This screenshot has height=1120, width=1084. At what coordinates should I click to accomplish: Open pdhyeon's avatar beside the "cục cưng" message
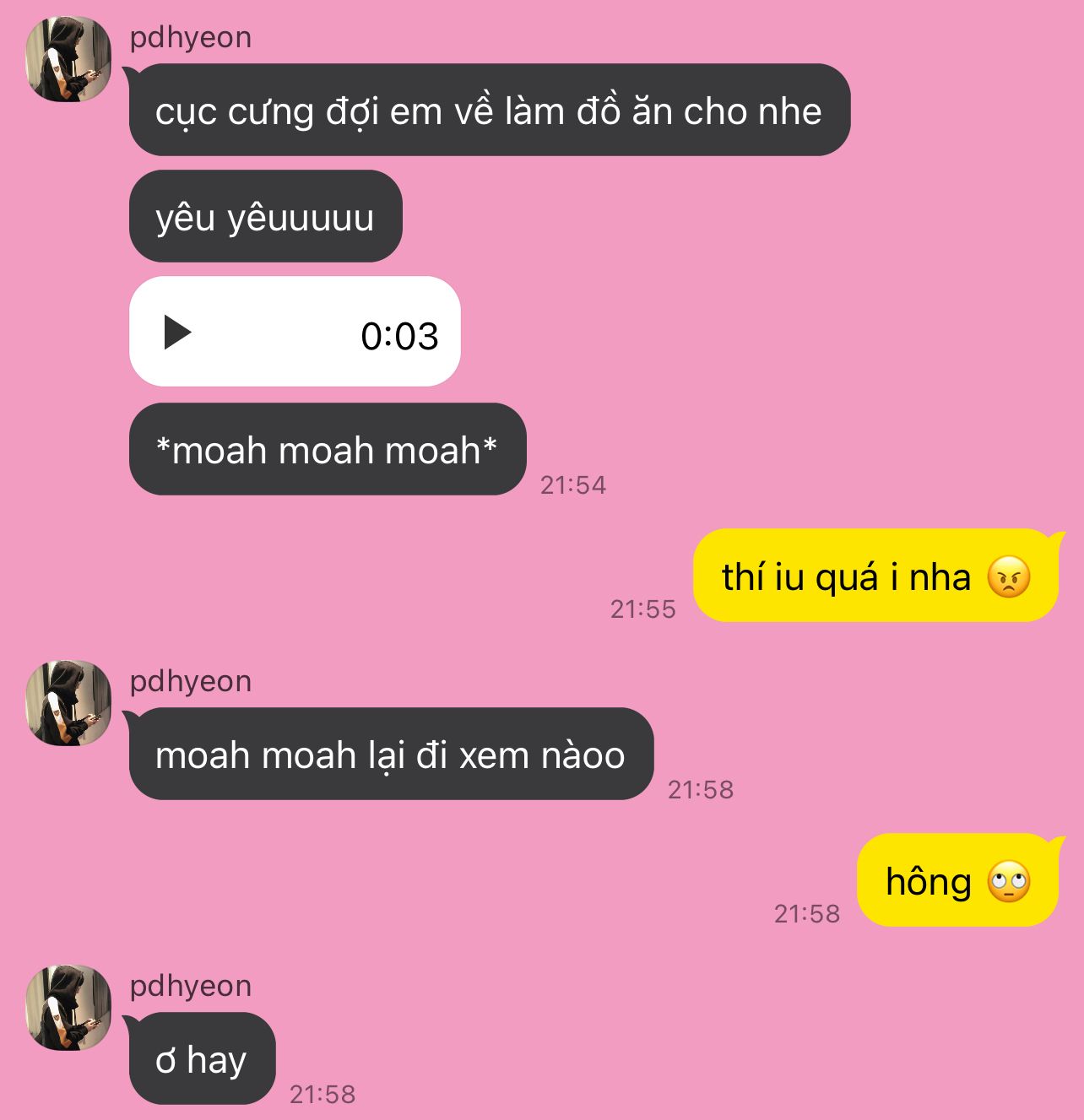69,60
